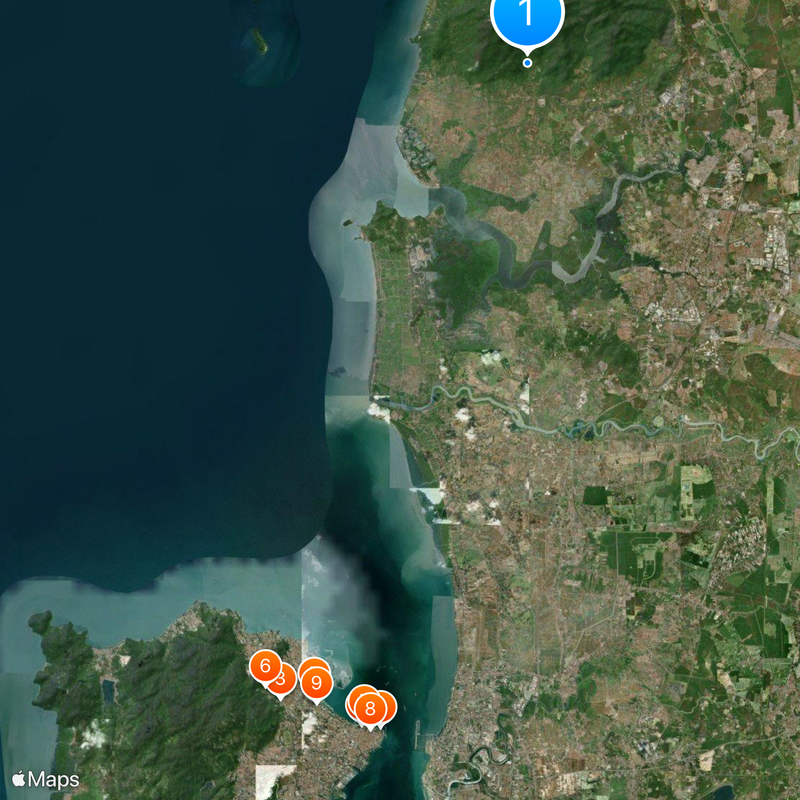The image size is (800, 800).
Task: Tap the orange map pin numbered 6
Action: (265, 665)
